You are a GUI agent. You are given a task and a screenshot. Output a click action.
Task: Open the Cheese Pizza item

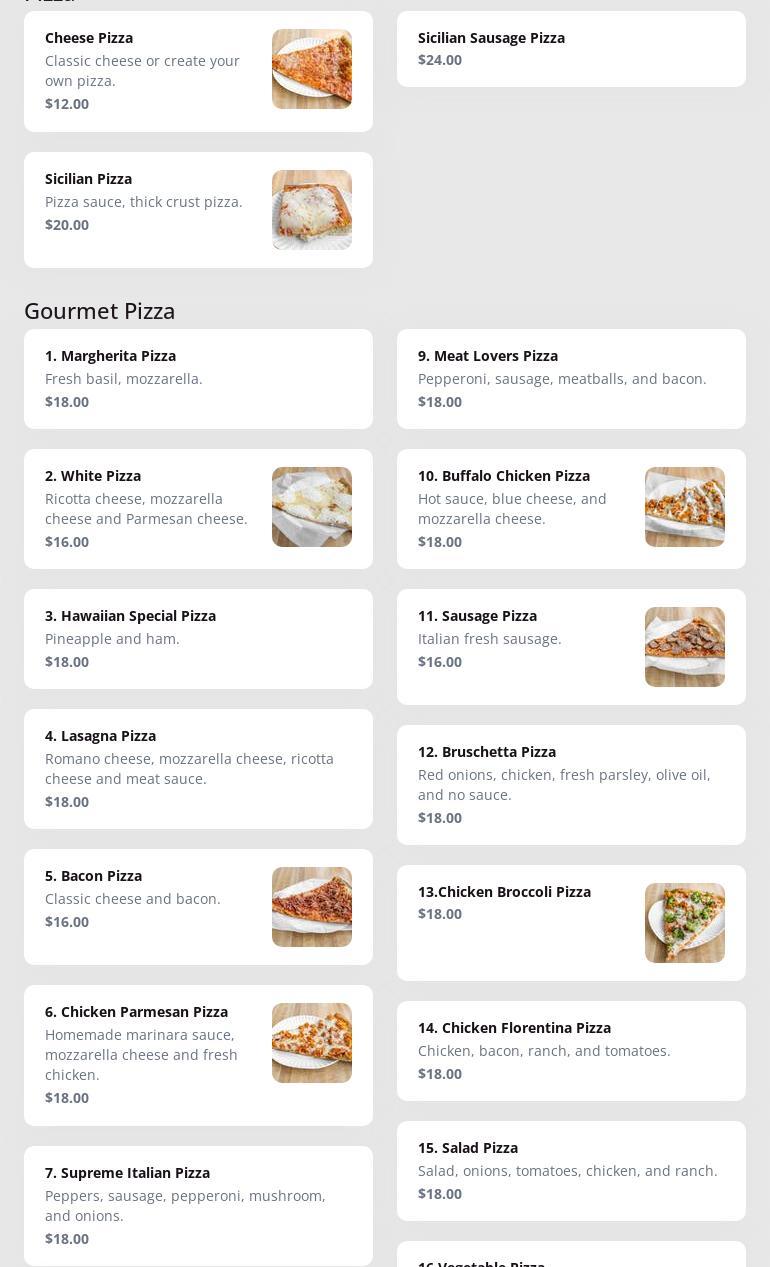pos(198,71)
